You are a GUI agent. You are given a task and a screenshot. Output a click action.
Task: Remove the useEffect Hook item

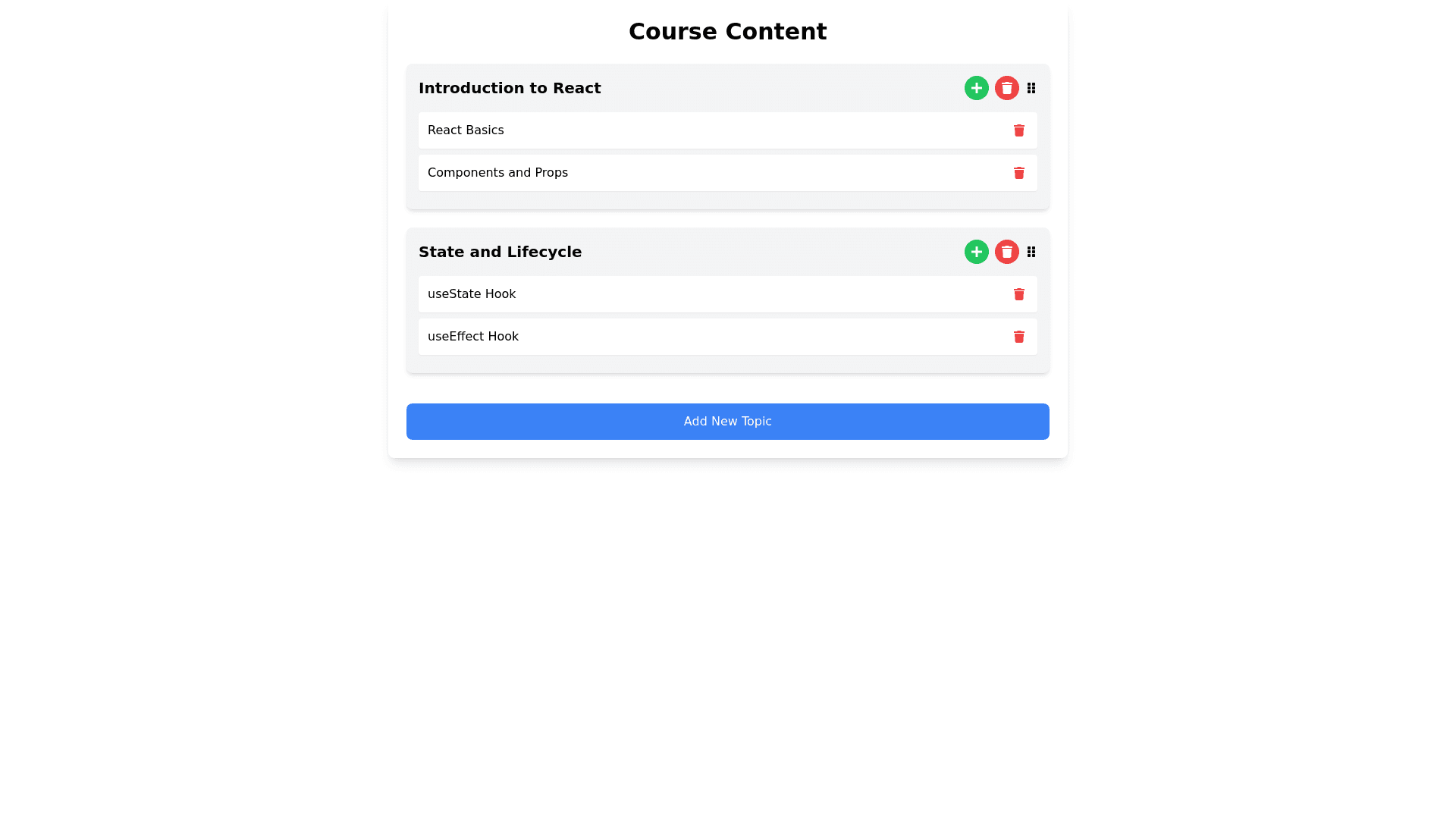pos(1018,337)
